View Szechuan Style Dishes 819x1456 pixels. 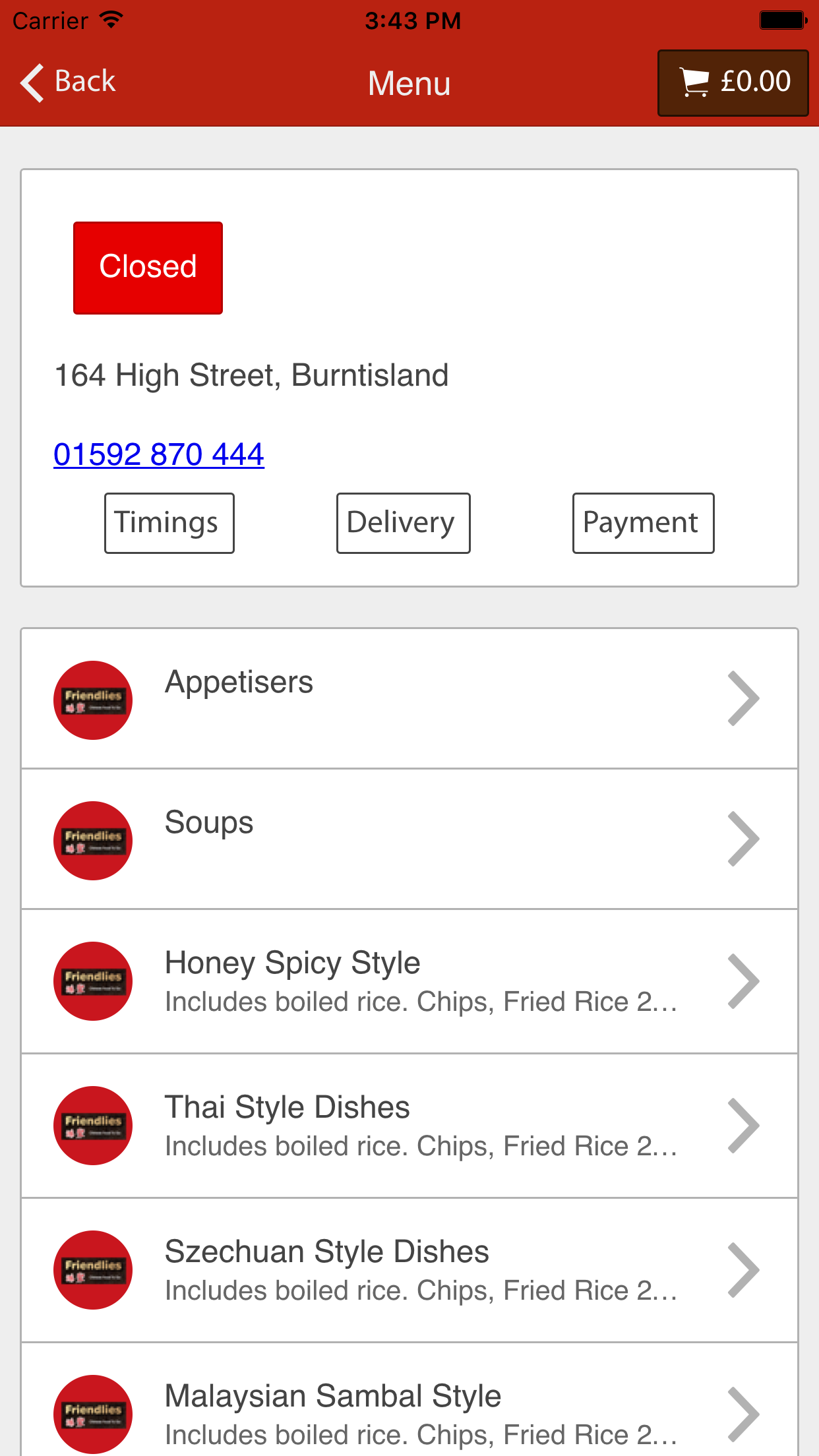pyautogui.click(x=409, y=1270)
